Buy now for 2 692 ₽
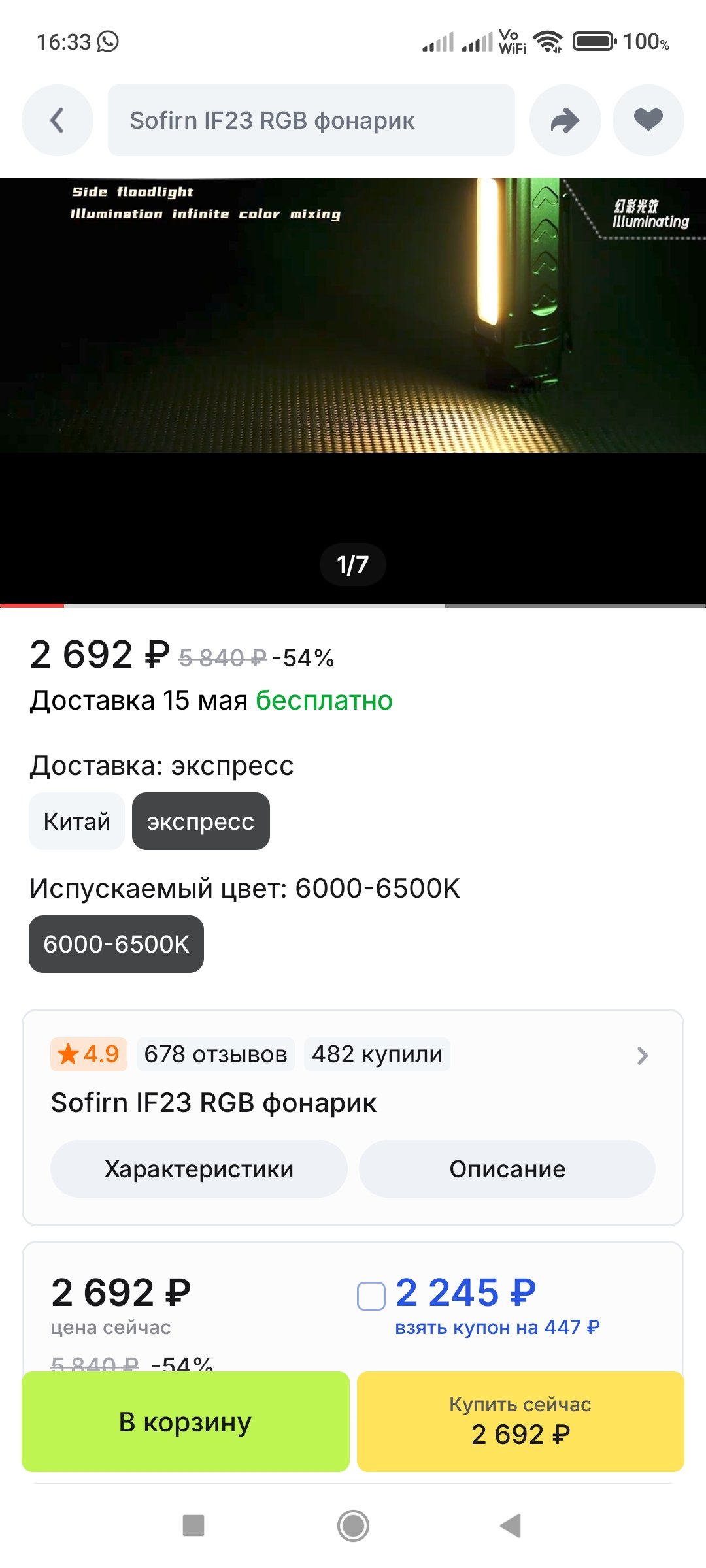Viewport: 706px width, 1568px height. (x=520, y=1422)
